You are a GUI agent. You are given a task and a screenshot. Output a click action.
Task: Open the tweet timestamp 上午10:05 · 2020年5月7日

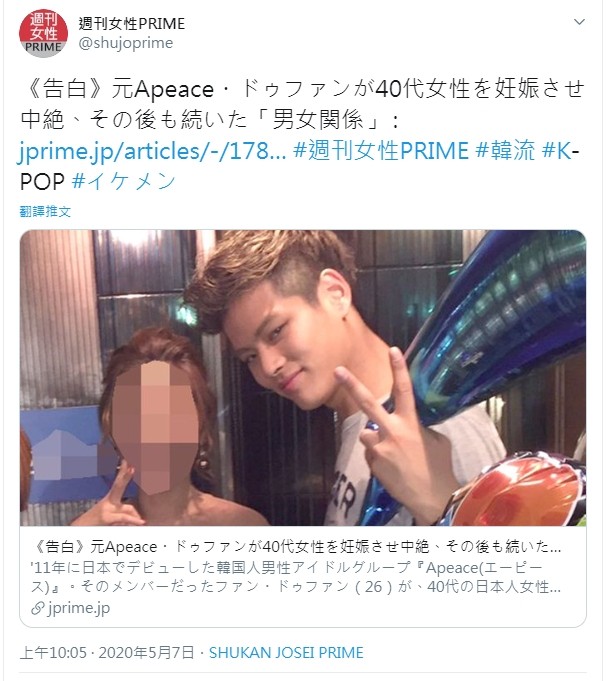(107, 653)
